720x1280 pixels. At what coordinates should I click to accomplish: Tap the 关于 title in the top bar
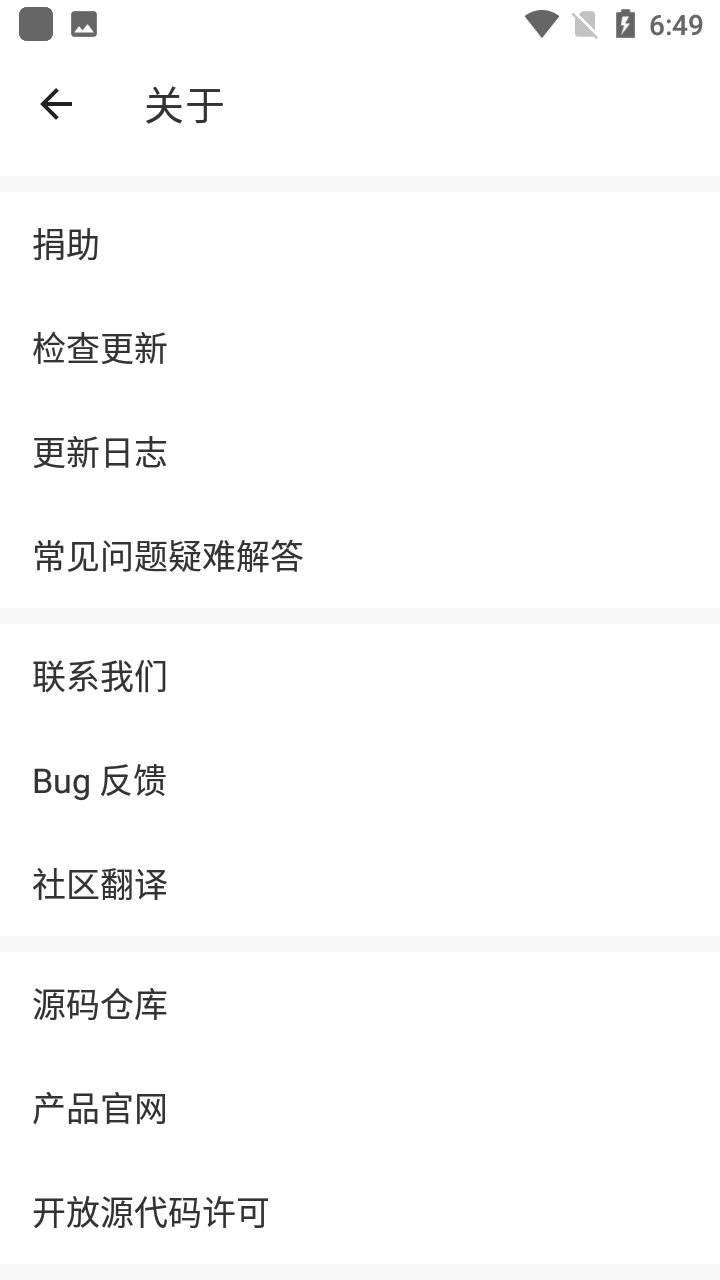(x=183, y=105)
